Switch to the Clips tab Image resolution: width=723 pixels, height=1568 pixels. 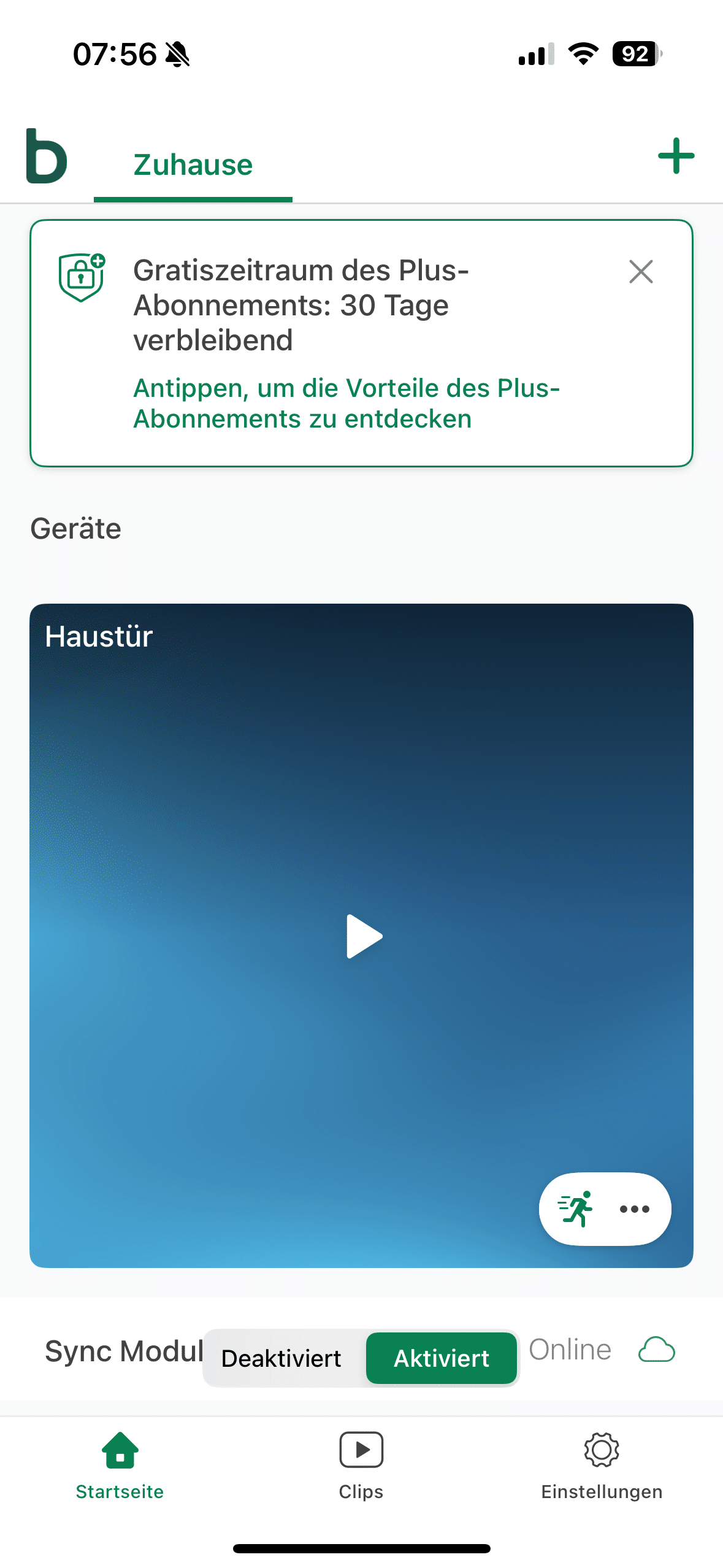[x=361, y=1466]
